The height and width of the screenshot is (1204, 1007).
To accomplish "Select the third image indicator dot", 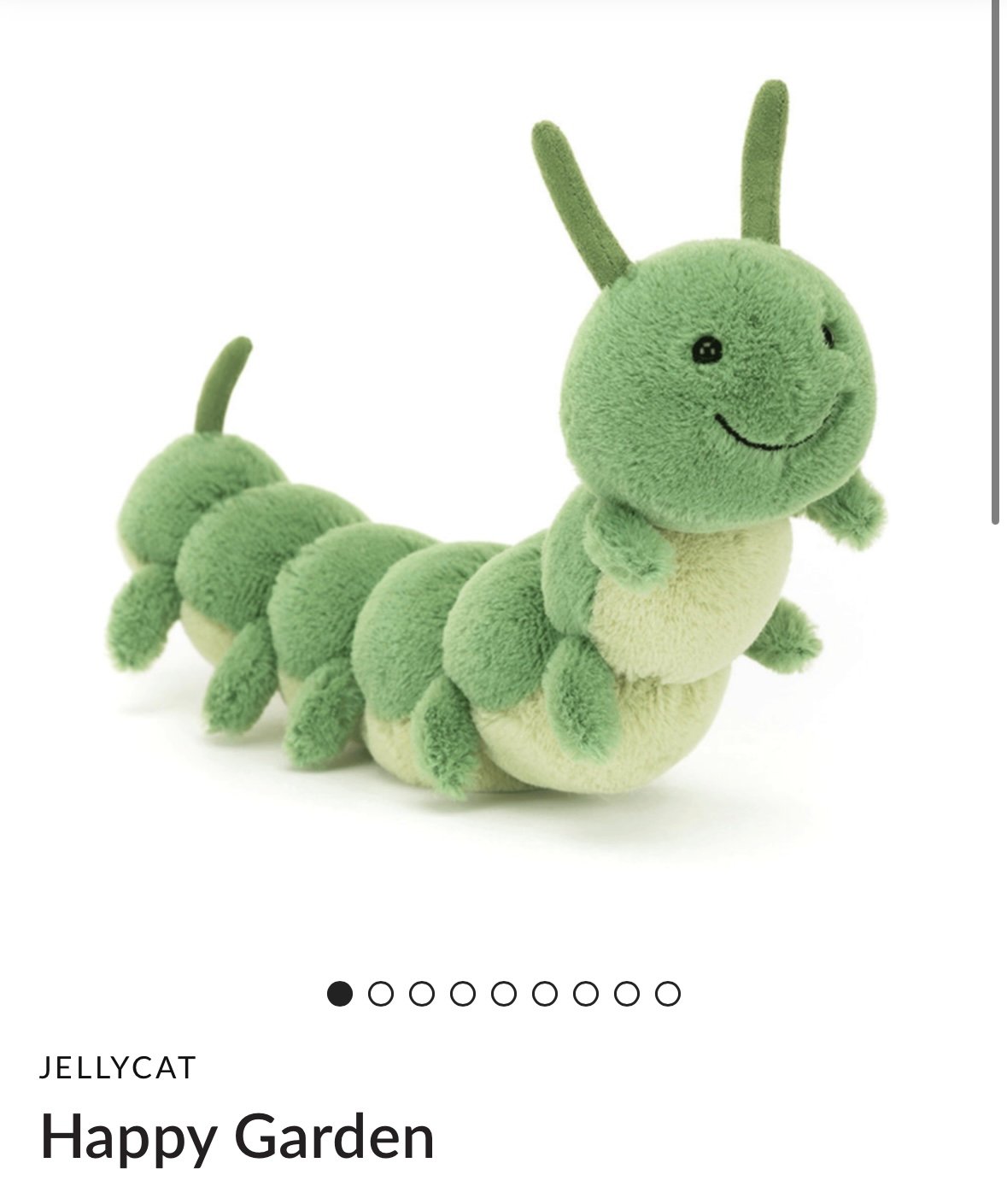I will coord(422,994).
